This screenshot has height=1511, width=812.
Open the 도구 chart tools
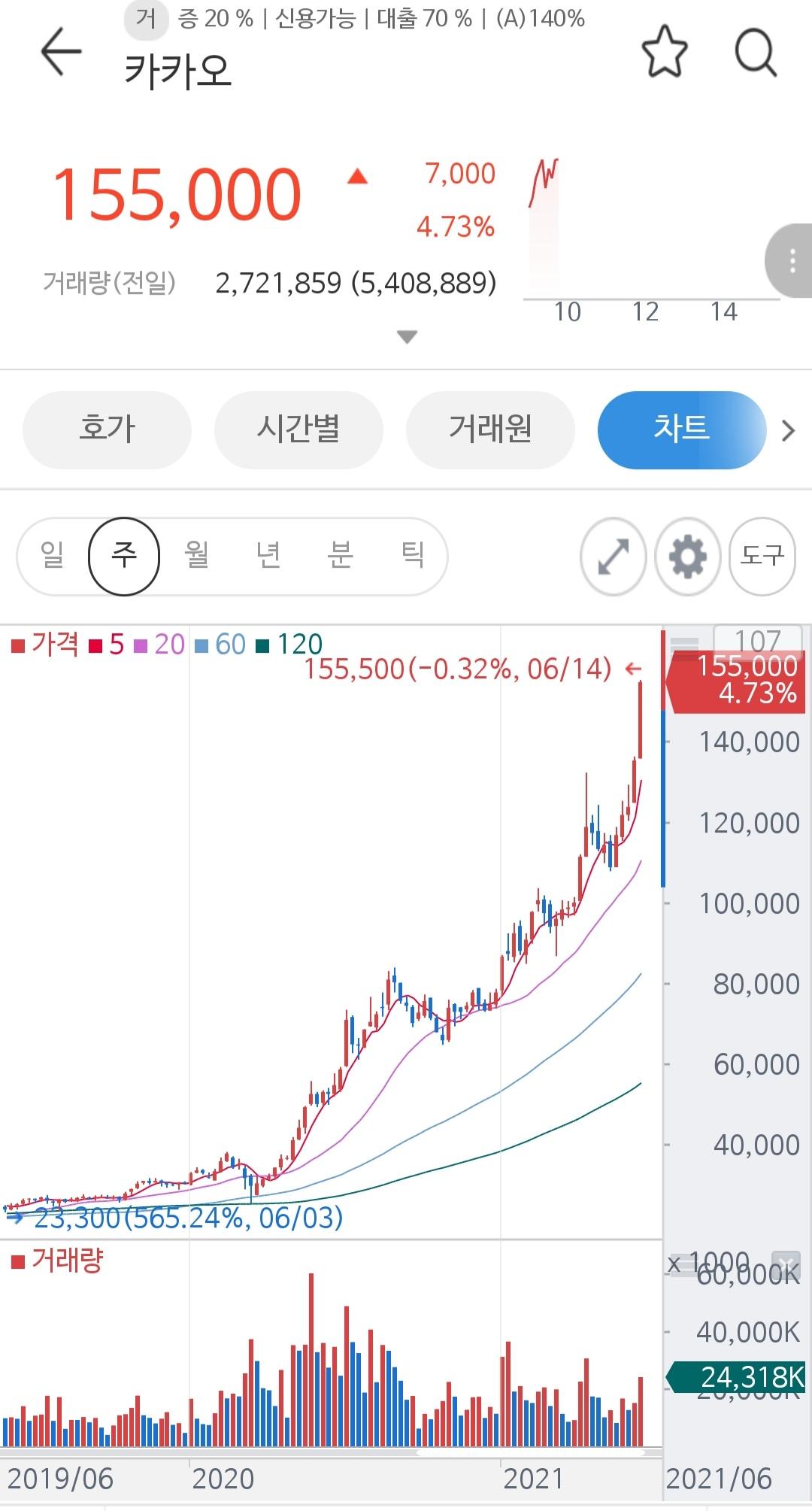click(762, 557)
